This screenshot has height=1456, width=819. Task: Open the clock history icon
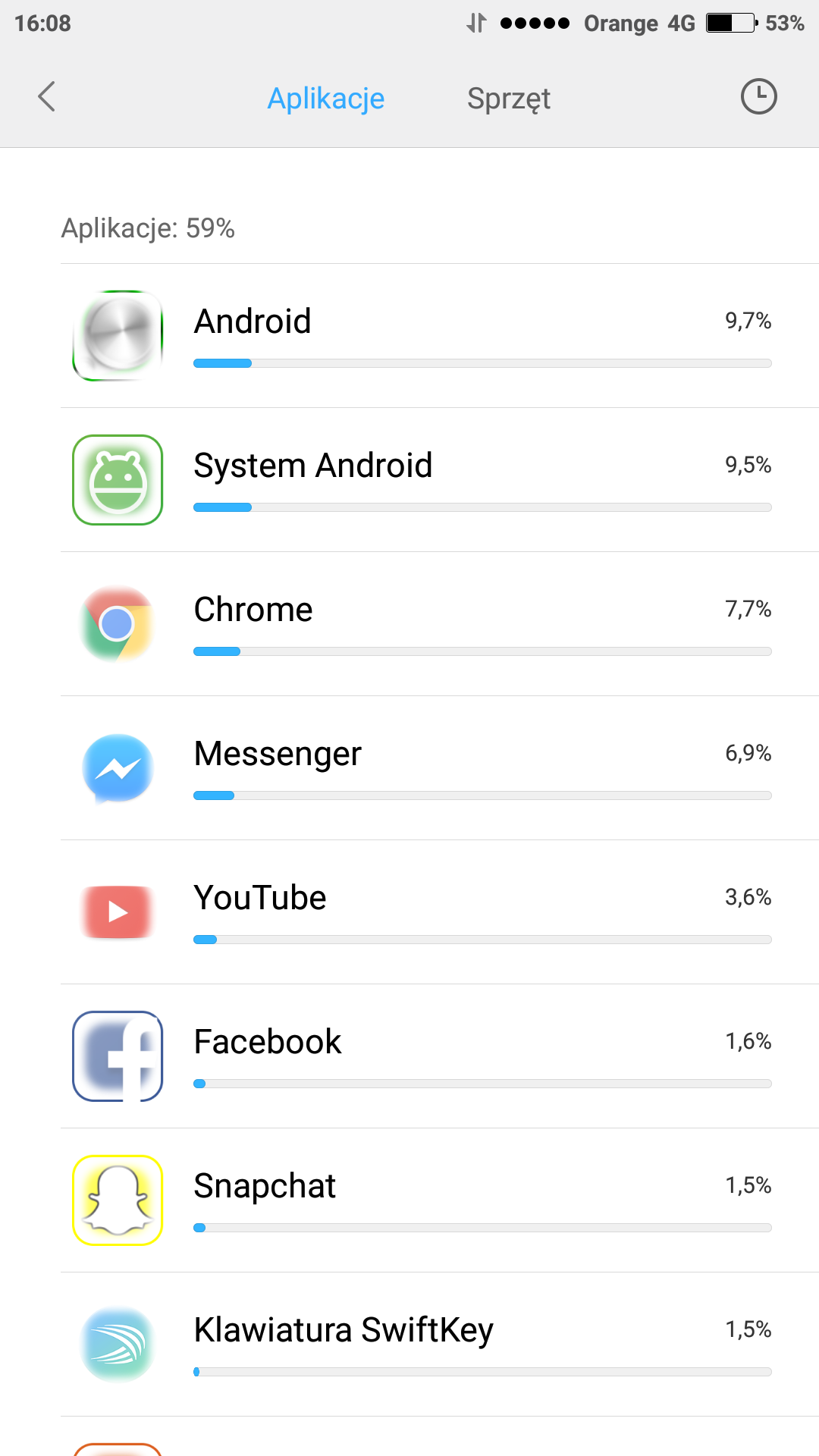[758, 97]
